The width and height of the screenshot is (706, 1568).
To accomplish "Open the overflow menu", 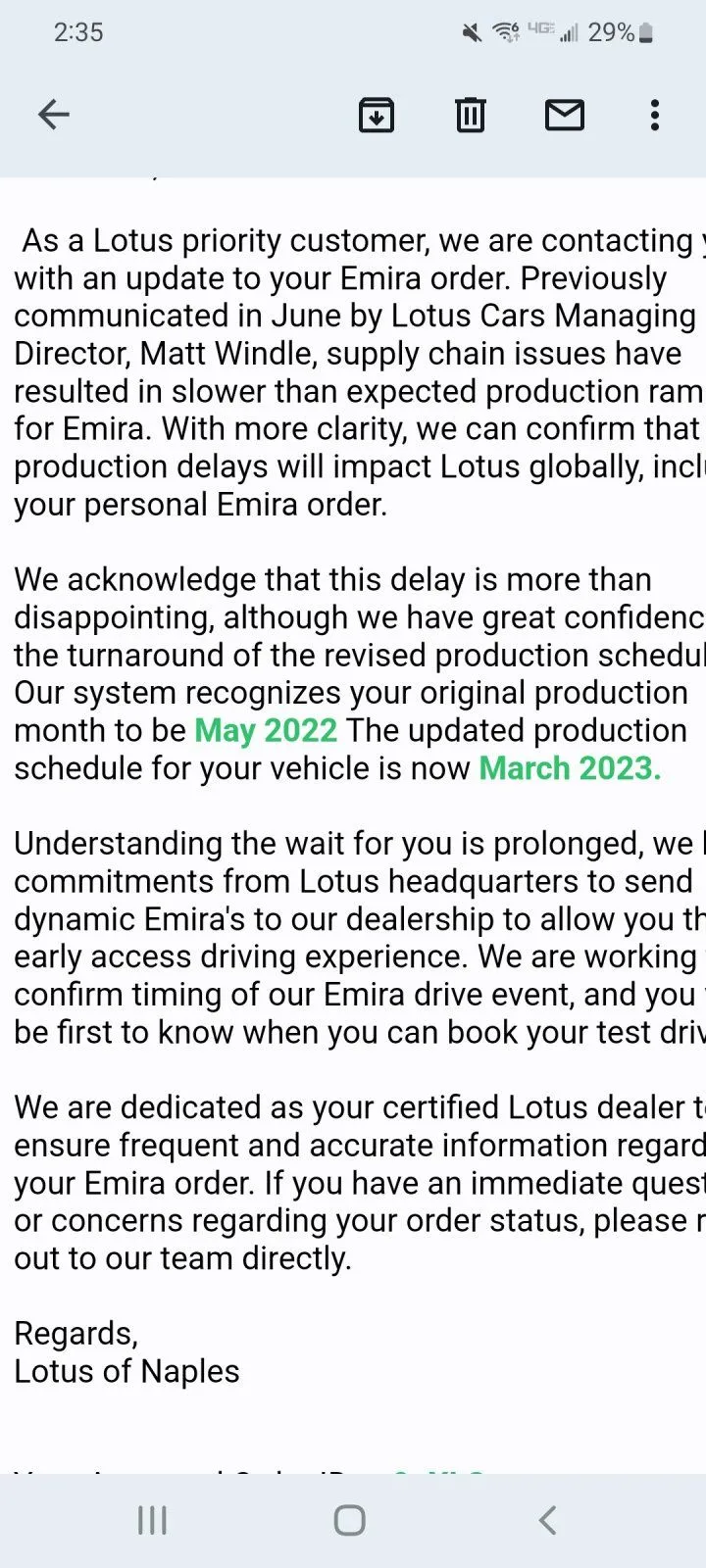I will click(x=655, y=115).
